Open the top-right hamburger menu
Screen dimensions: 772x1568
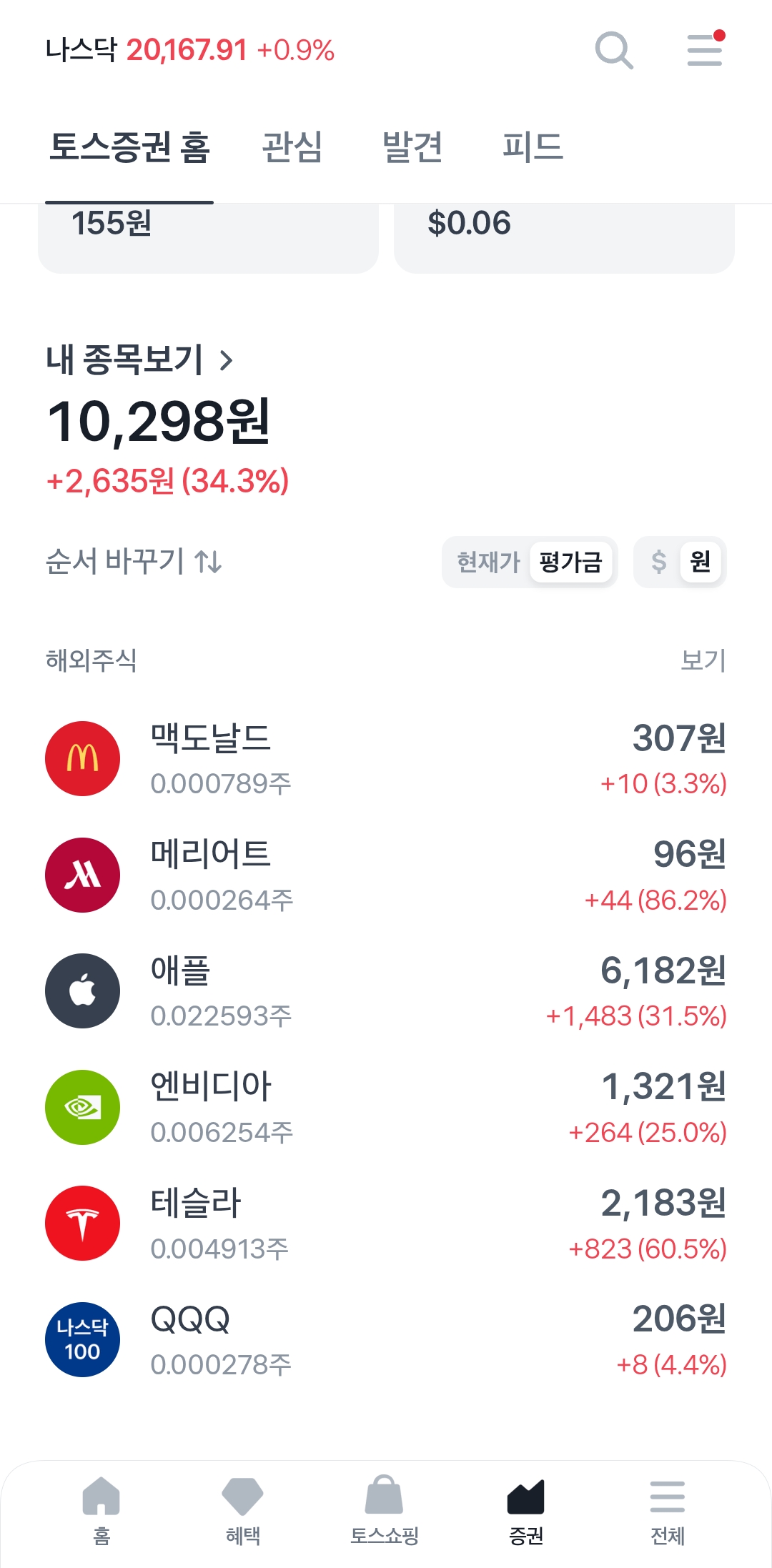tap(706, 49)
